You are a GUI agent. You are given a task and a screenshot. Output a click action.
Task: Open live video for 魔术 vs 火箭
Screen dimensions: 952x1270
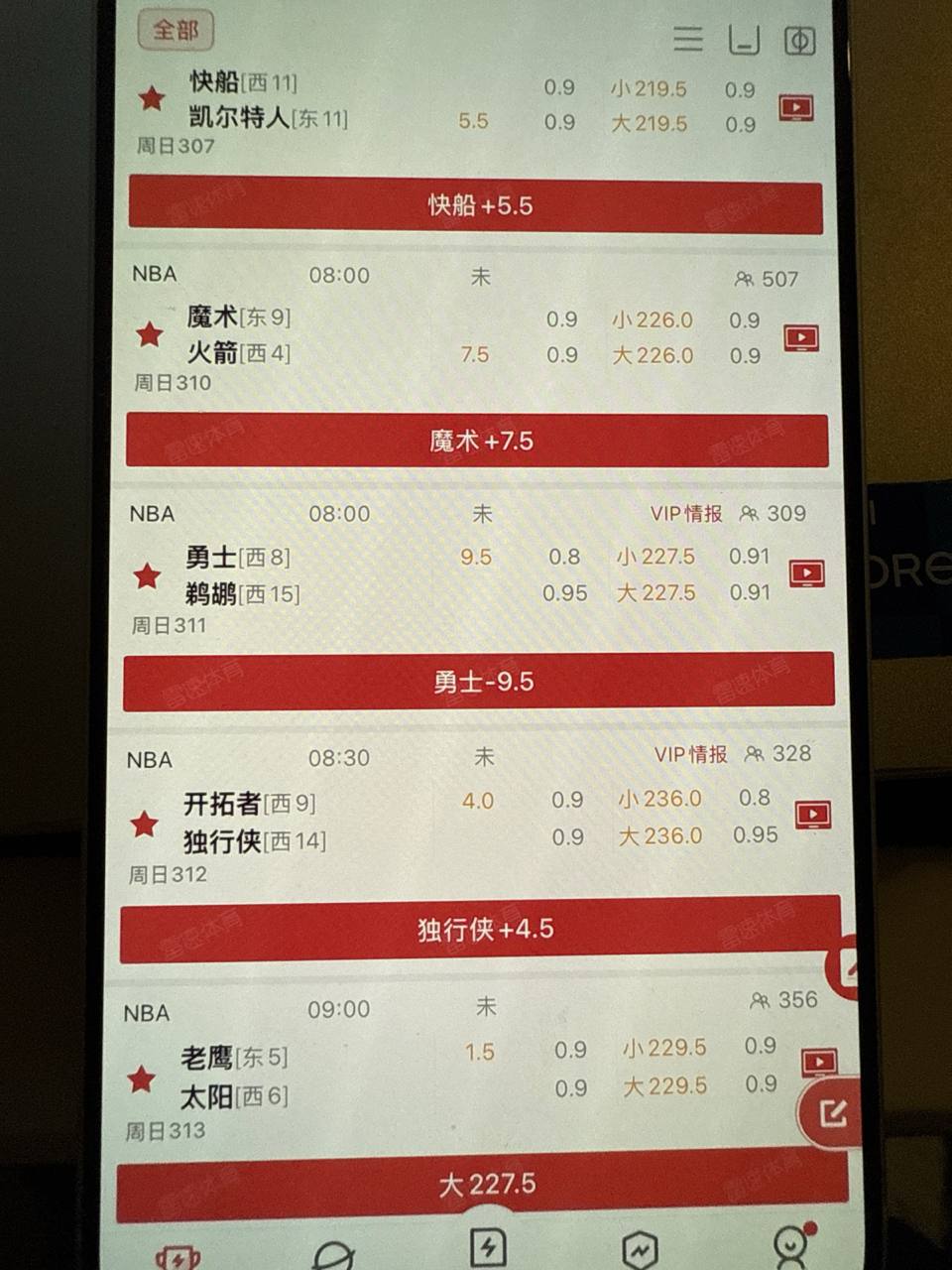[x=801, y=338]
